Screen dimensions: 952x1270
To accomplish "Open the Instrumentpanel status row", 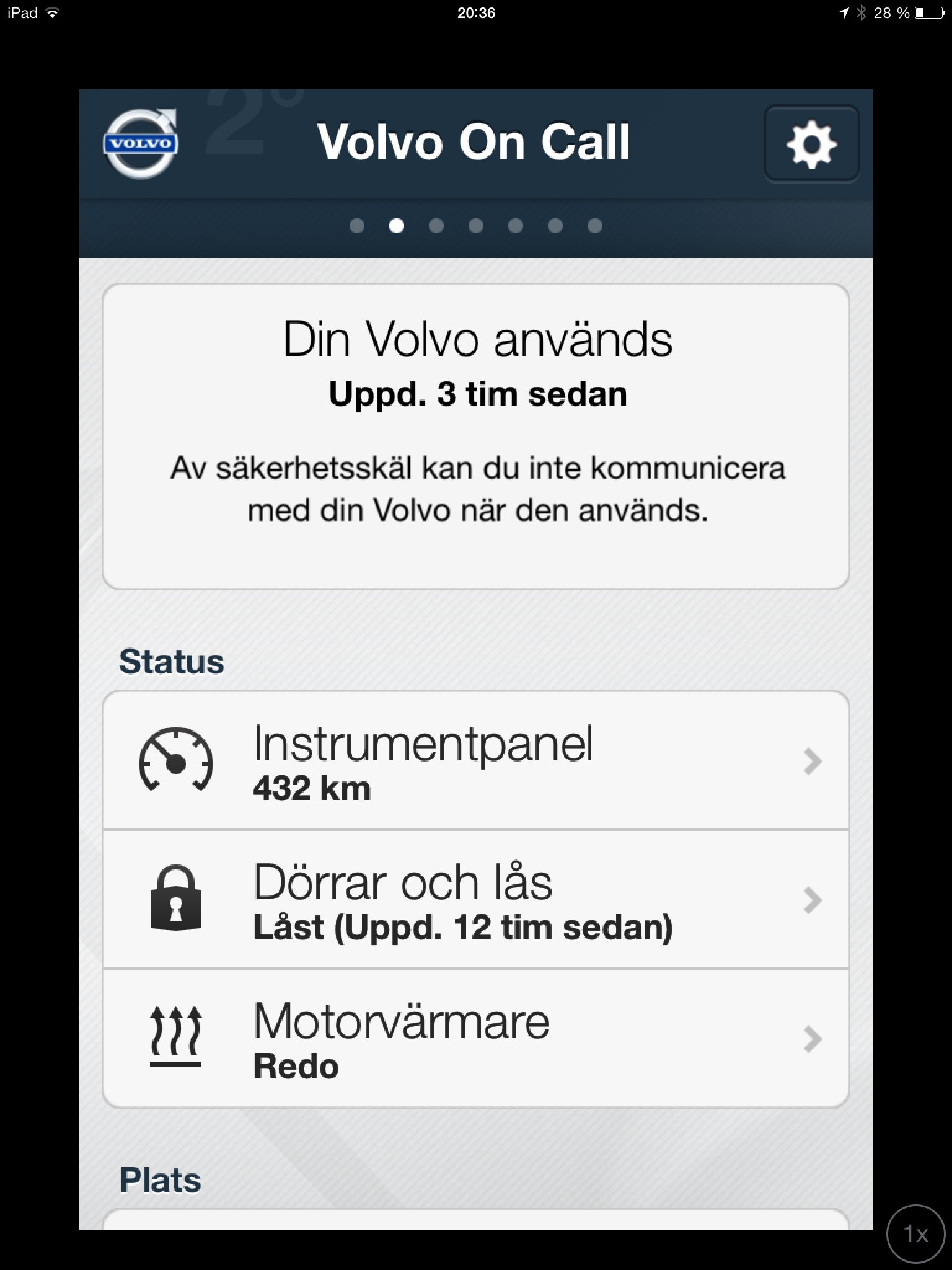I will (475, 761).
